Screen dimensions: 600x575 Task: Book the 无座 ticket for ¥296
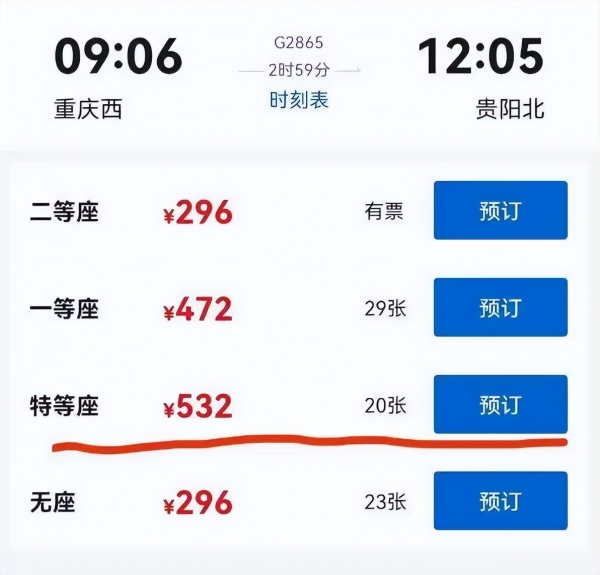point(500,501)
